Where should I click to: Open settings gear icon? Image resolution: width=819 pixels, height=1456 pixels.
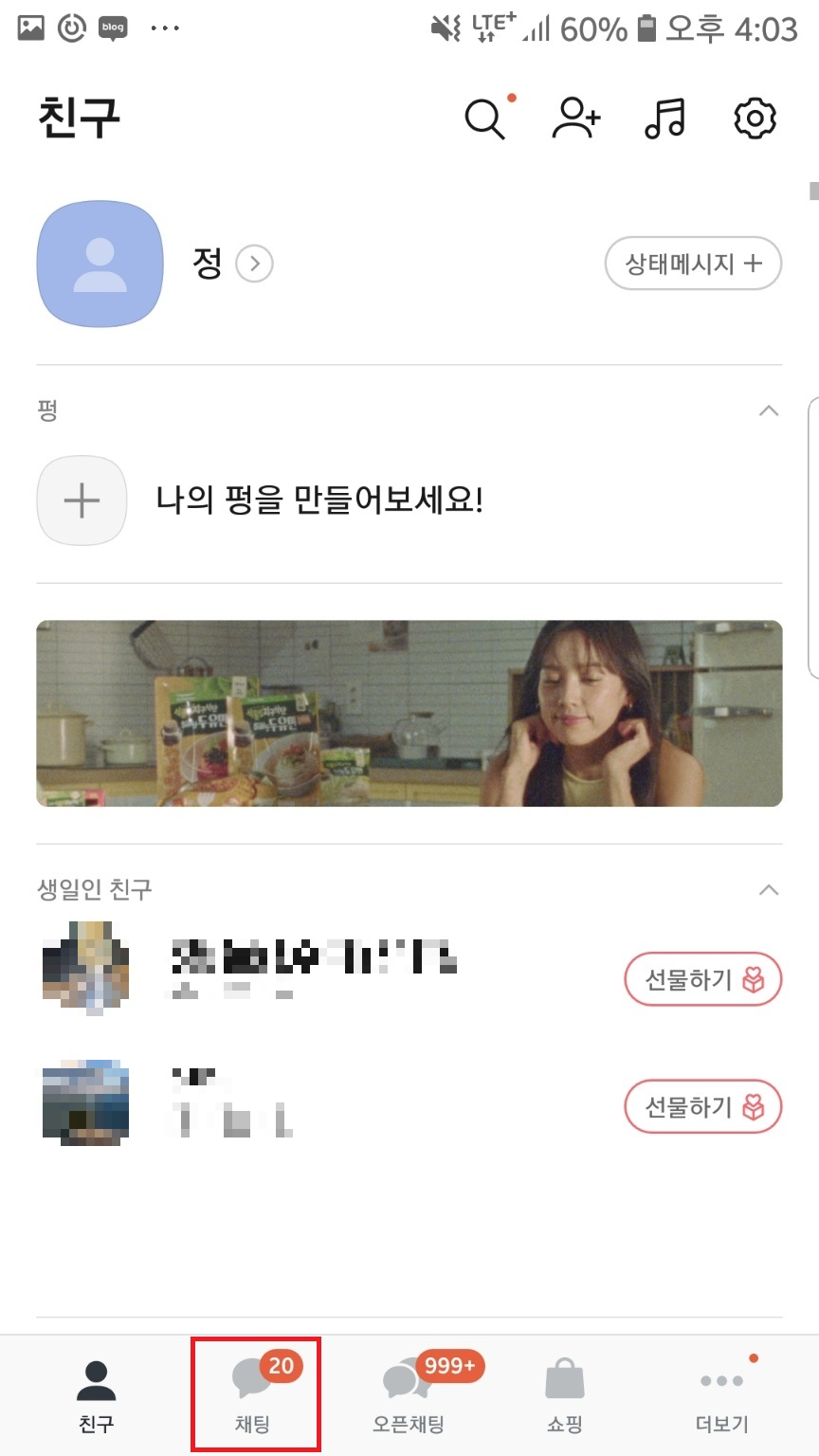pos(755,119)
